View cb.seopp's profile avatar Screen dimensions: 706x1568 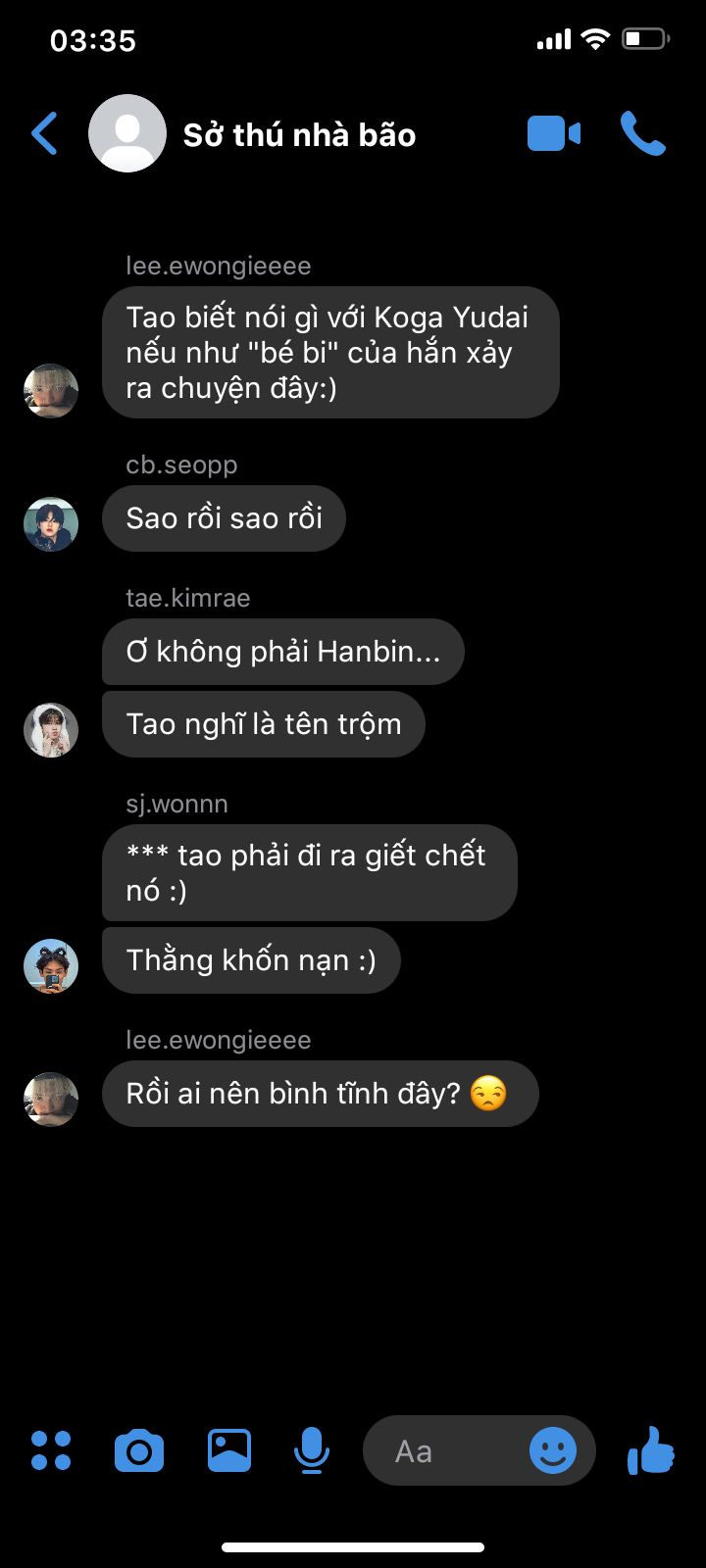[51, 524]
